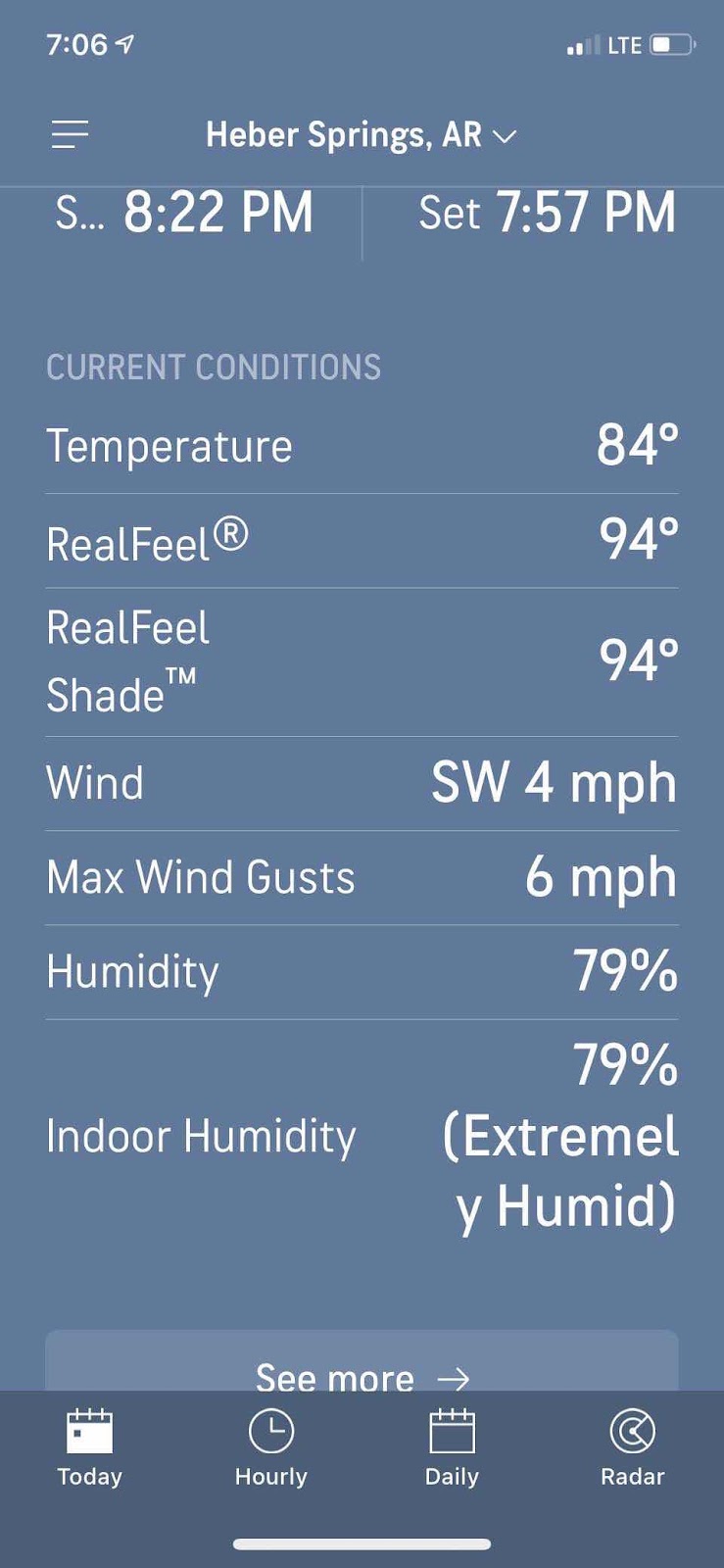The height and width of the screenshot is (1568, 724).
Task: Tap the See more button
Action: click(x=362, y=1361)
